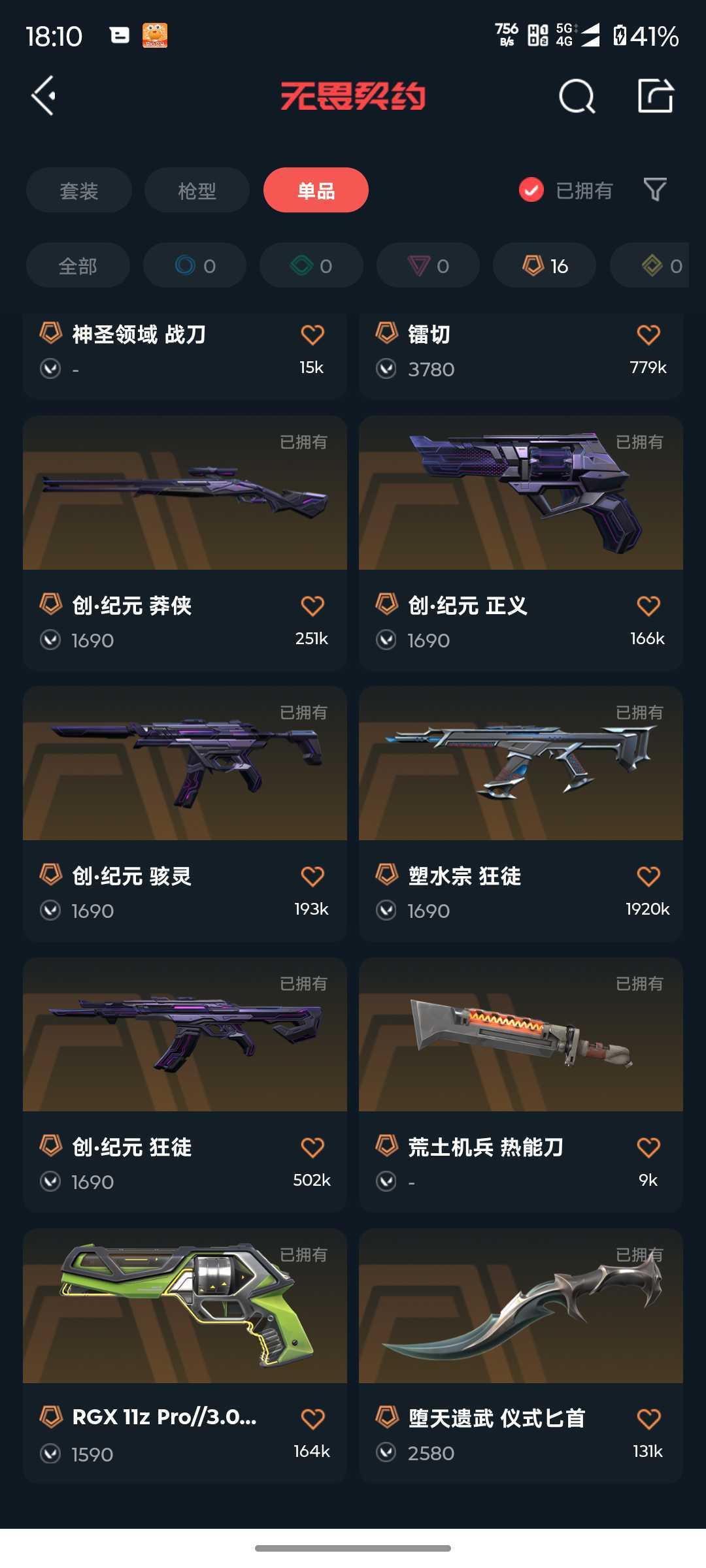Tap the rarity badge next to 创·纪元 正义
Screen dimensions: 706x1568
pyautogui.click(x=384, y=606)
